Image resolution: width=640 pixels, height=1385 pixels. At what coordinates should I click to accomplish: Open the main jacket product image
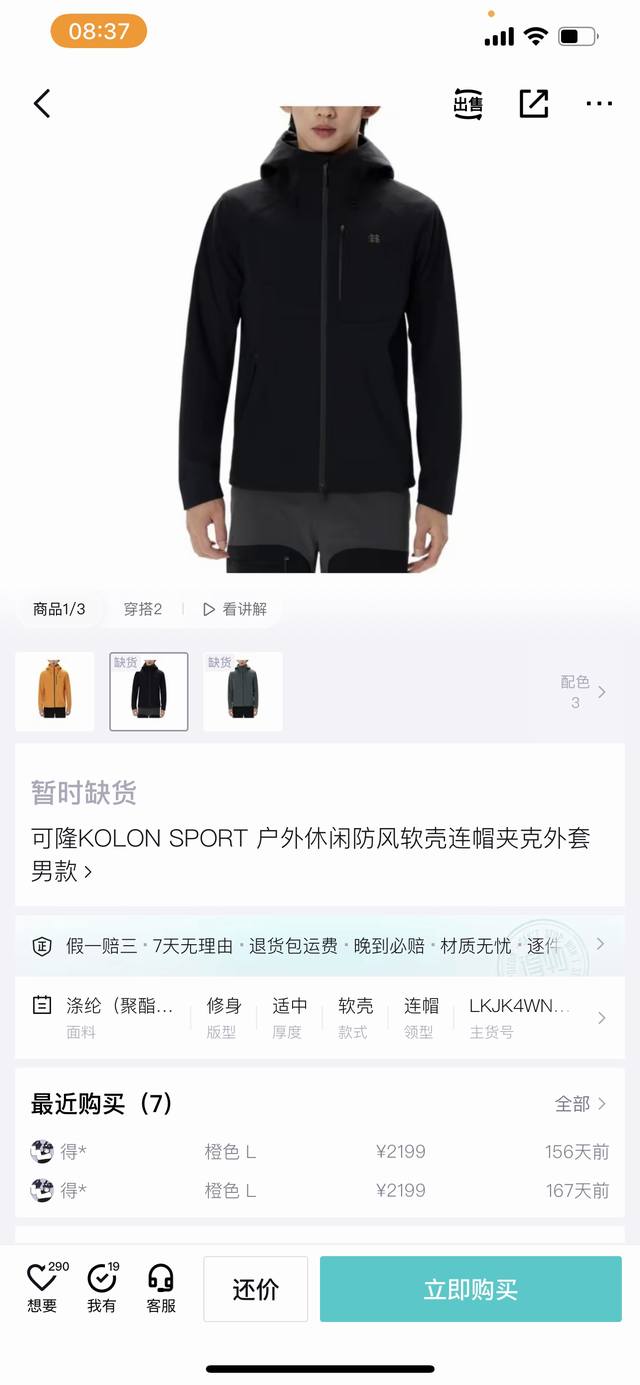pyautogui.click(x=320, y=340)
